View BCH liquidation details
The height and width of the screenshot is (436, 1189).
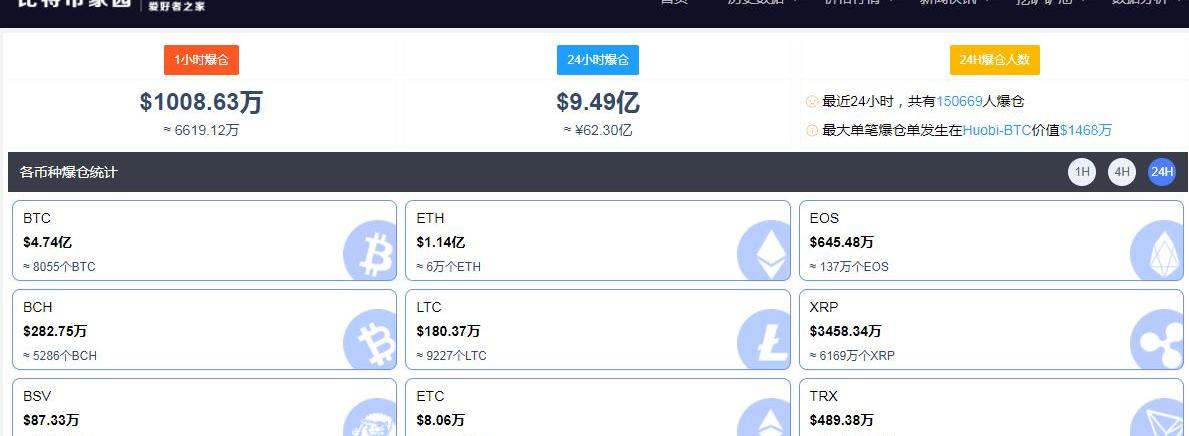click(204, 330)
